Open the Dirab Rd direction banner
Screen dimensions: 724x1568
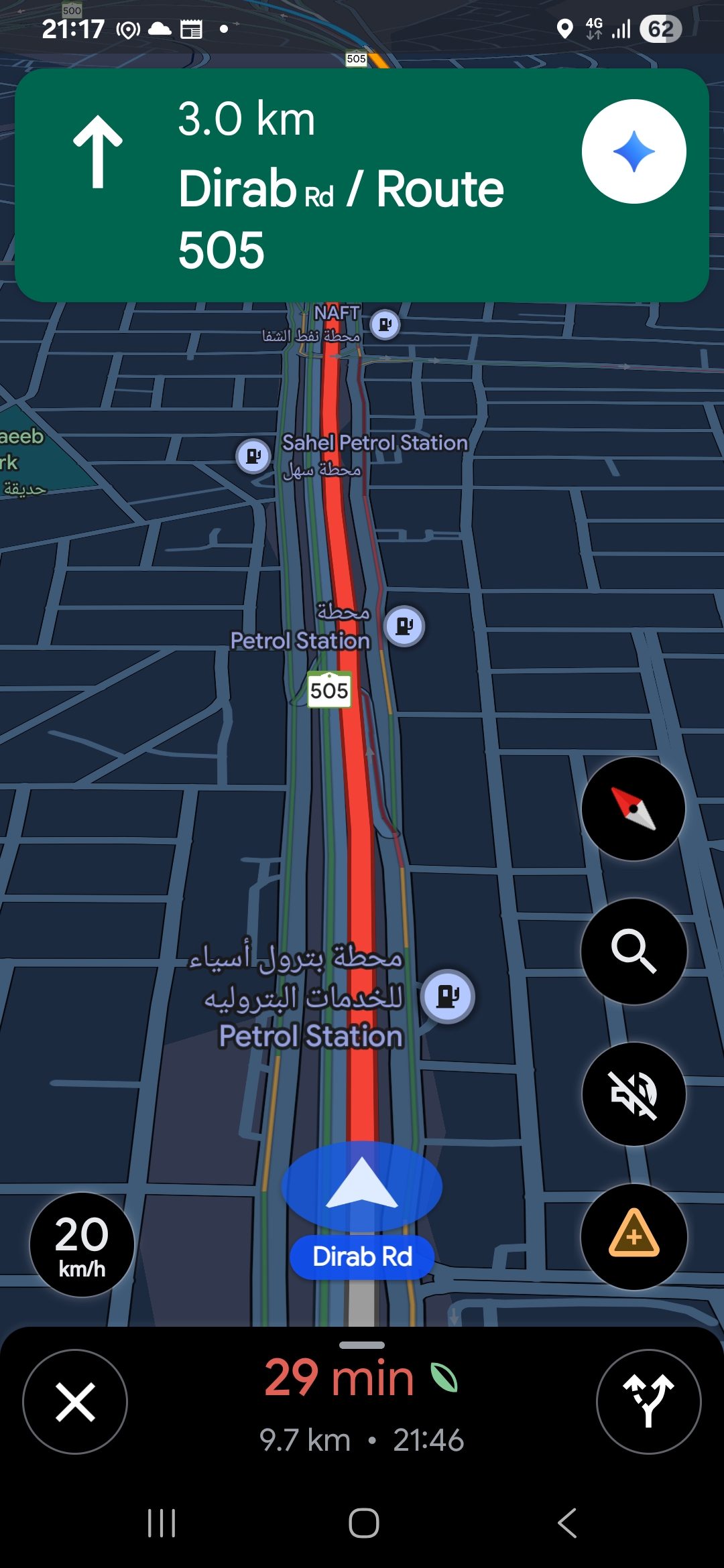[x=302, y=186]
